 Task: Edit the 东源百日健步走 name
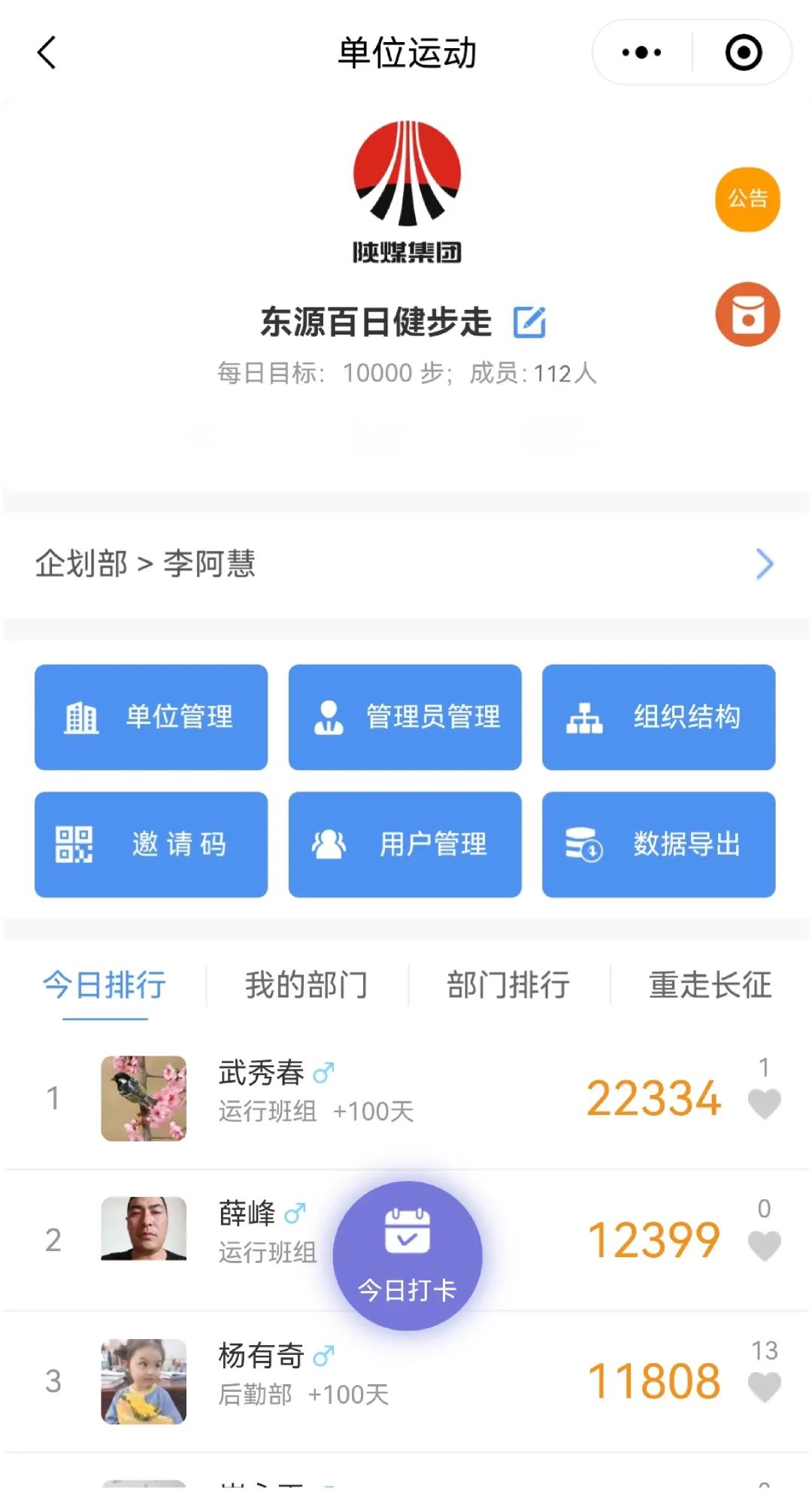[x=529, y=323]
